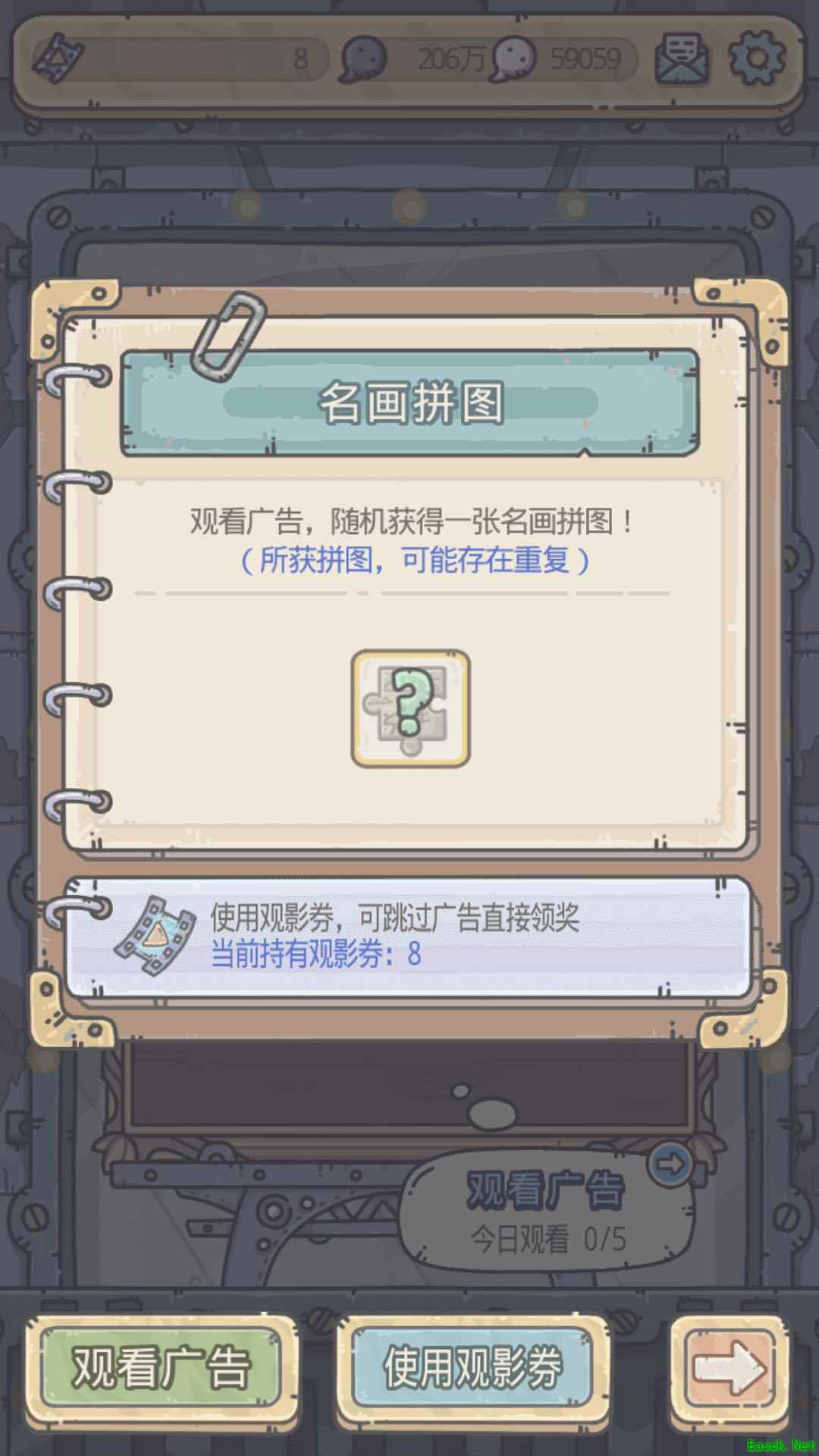Viewport: 819px width, 1456px height.
Task: Tap the 观看广告 button to watch ad
Action: coord(161,1367)
